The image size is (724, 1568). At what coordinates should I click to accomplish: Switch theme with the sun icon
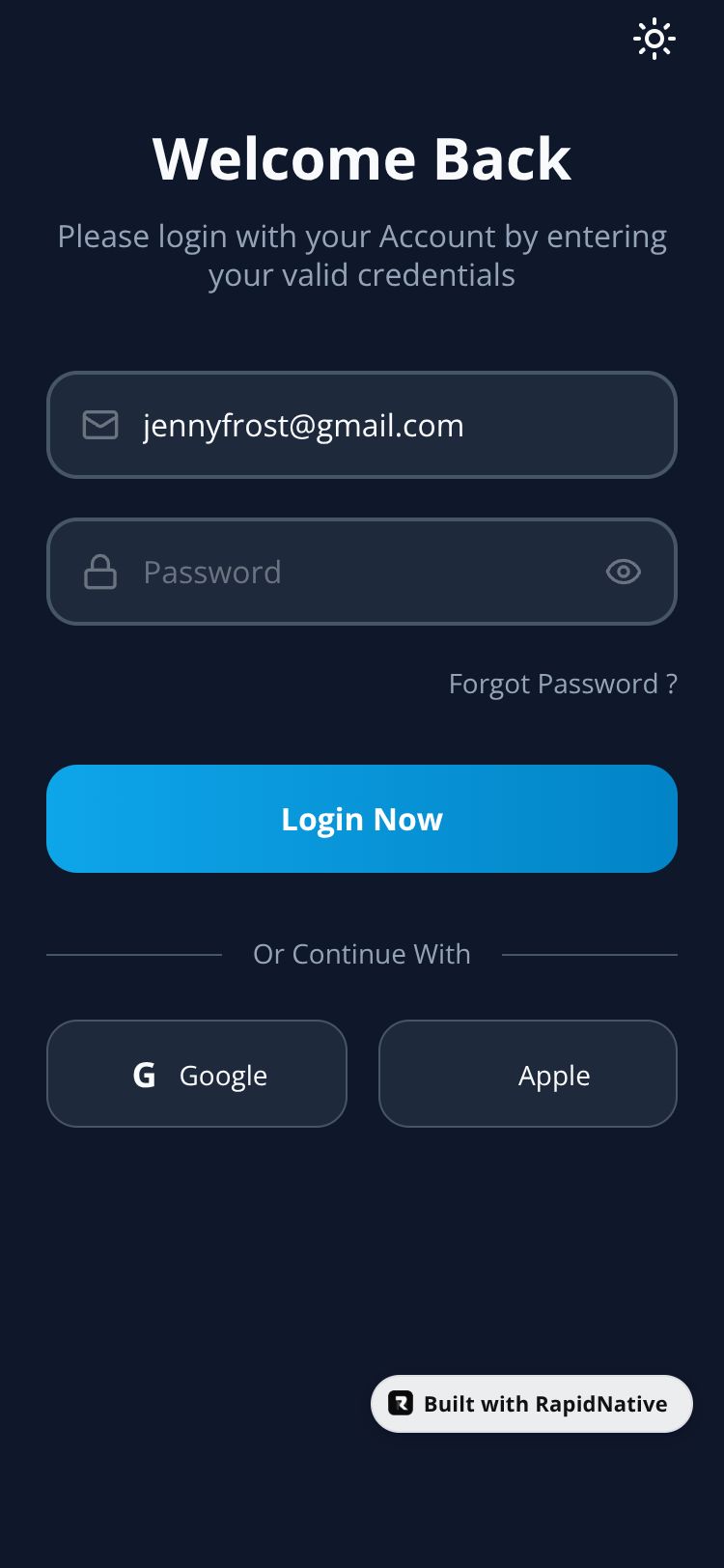tap(654, 40)
